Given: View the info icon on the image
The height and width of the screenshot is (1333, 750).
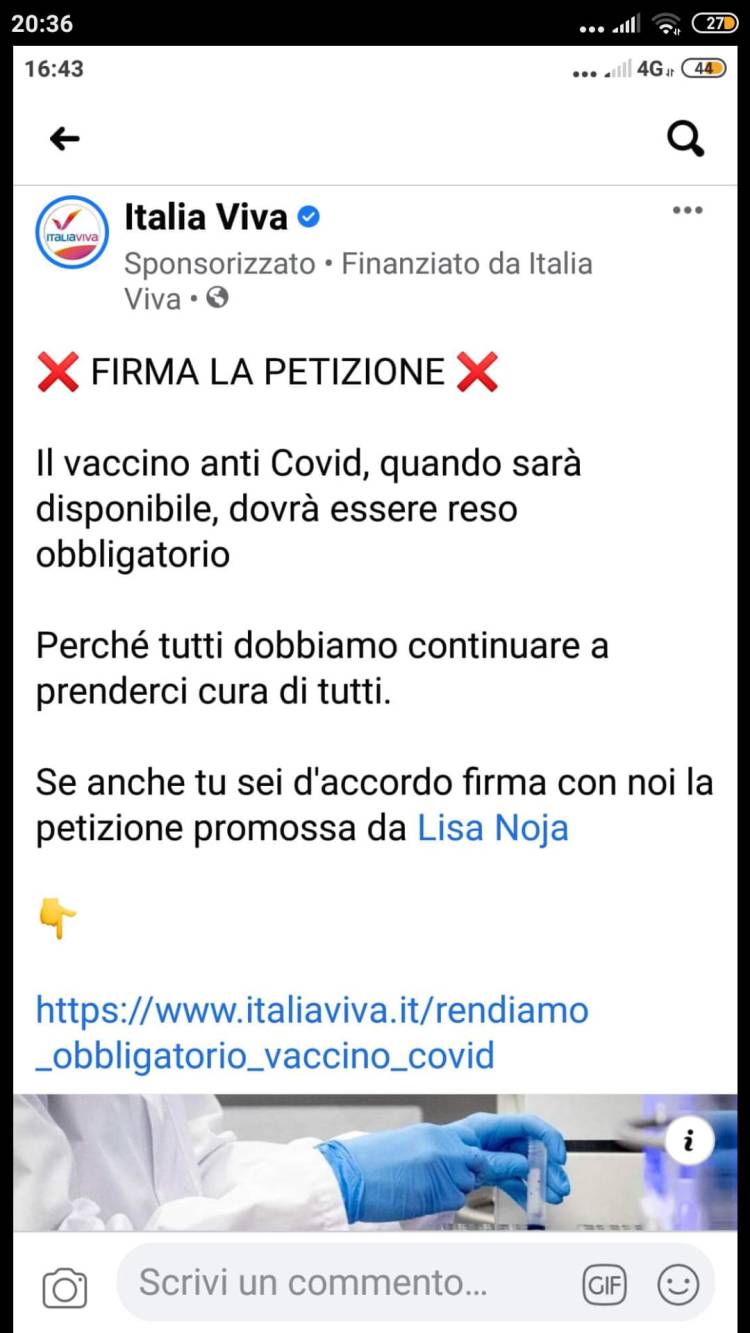Looking at the screenshot, I should pyautogui.click(x=688, y=1139).
